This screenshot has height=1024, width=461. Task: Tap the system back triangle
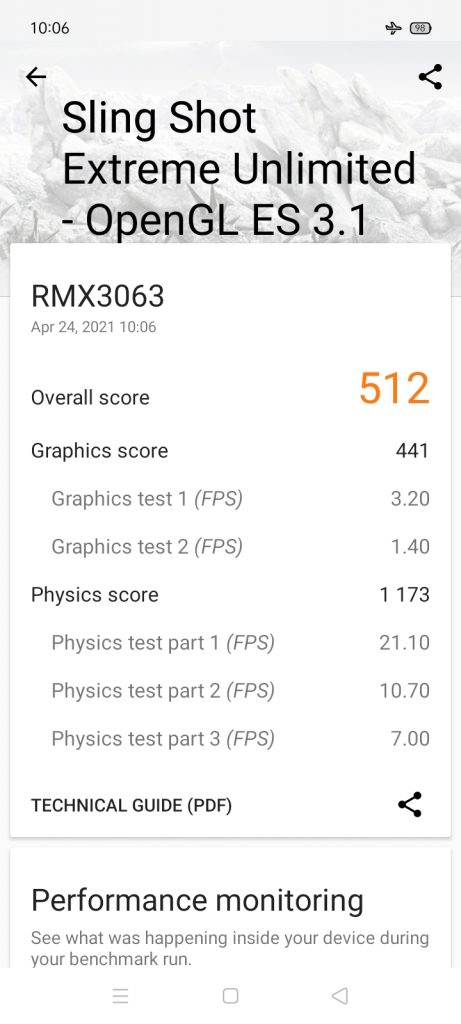pyautogui.click(x=340, y=995)
